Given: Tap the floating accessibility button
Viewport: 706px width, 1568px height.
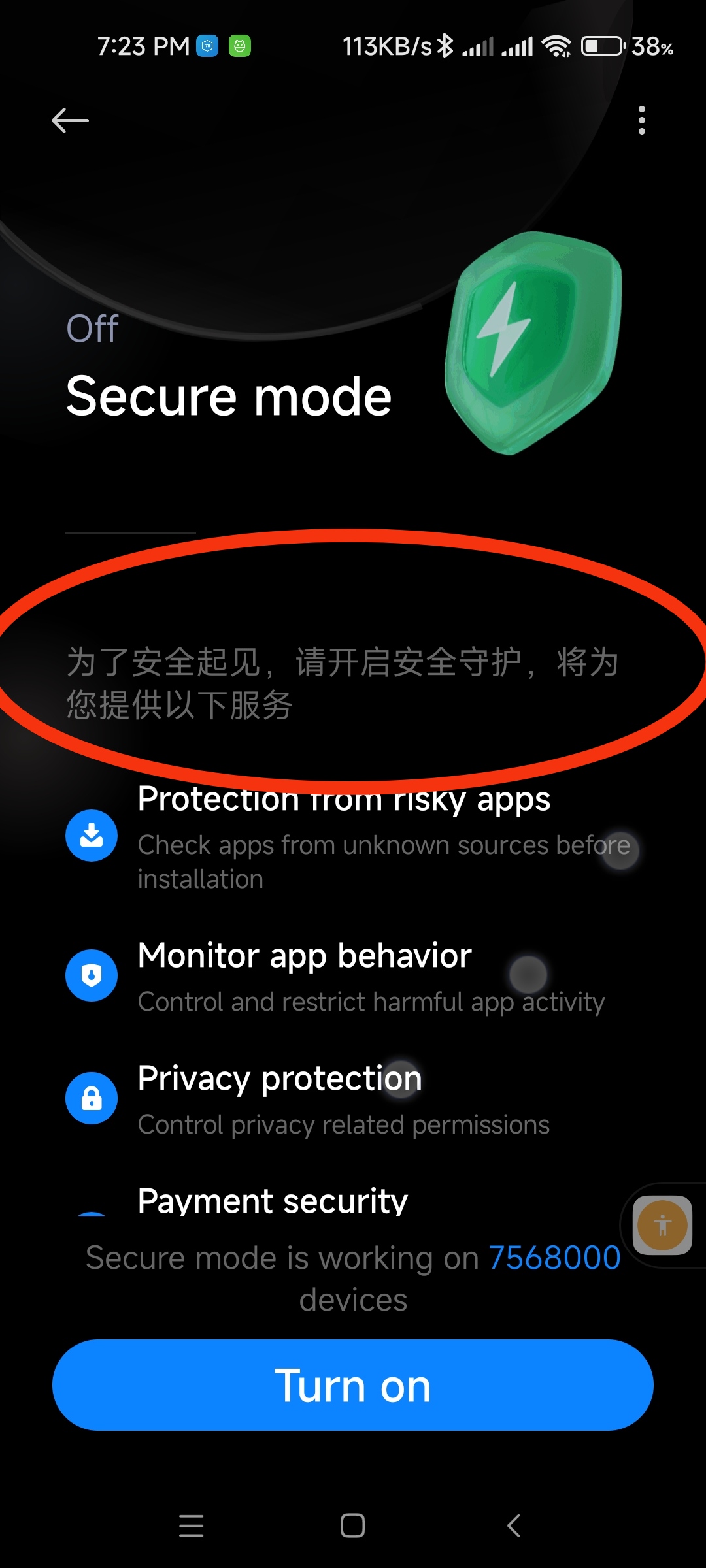Looking at the screenshot, I should click(x=662, y=1225).
